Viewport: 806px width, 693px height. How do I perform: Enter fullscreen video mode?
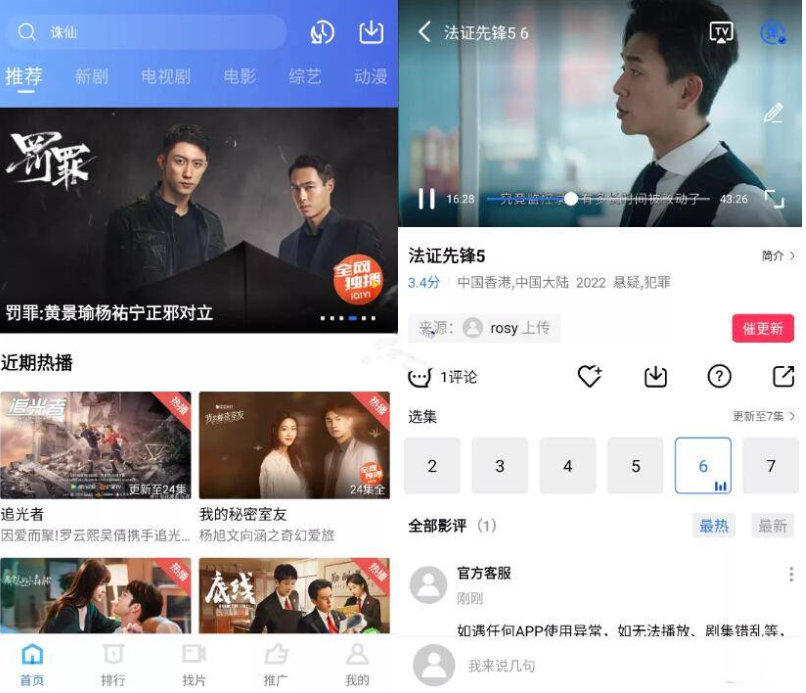coord(774,199)
